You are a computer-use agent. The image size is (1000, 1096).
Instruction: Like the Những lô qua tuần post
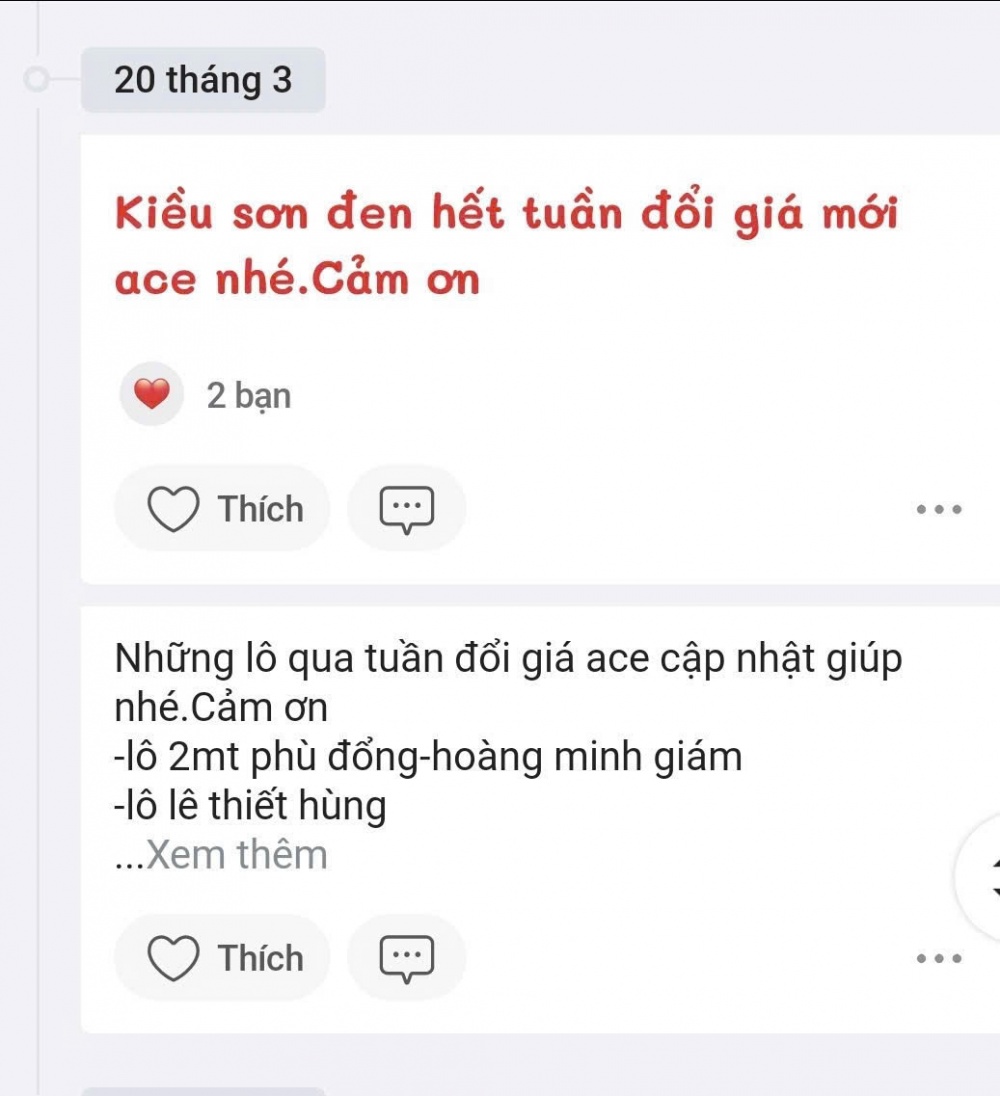[222, 958]
